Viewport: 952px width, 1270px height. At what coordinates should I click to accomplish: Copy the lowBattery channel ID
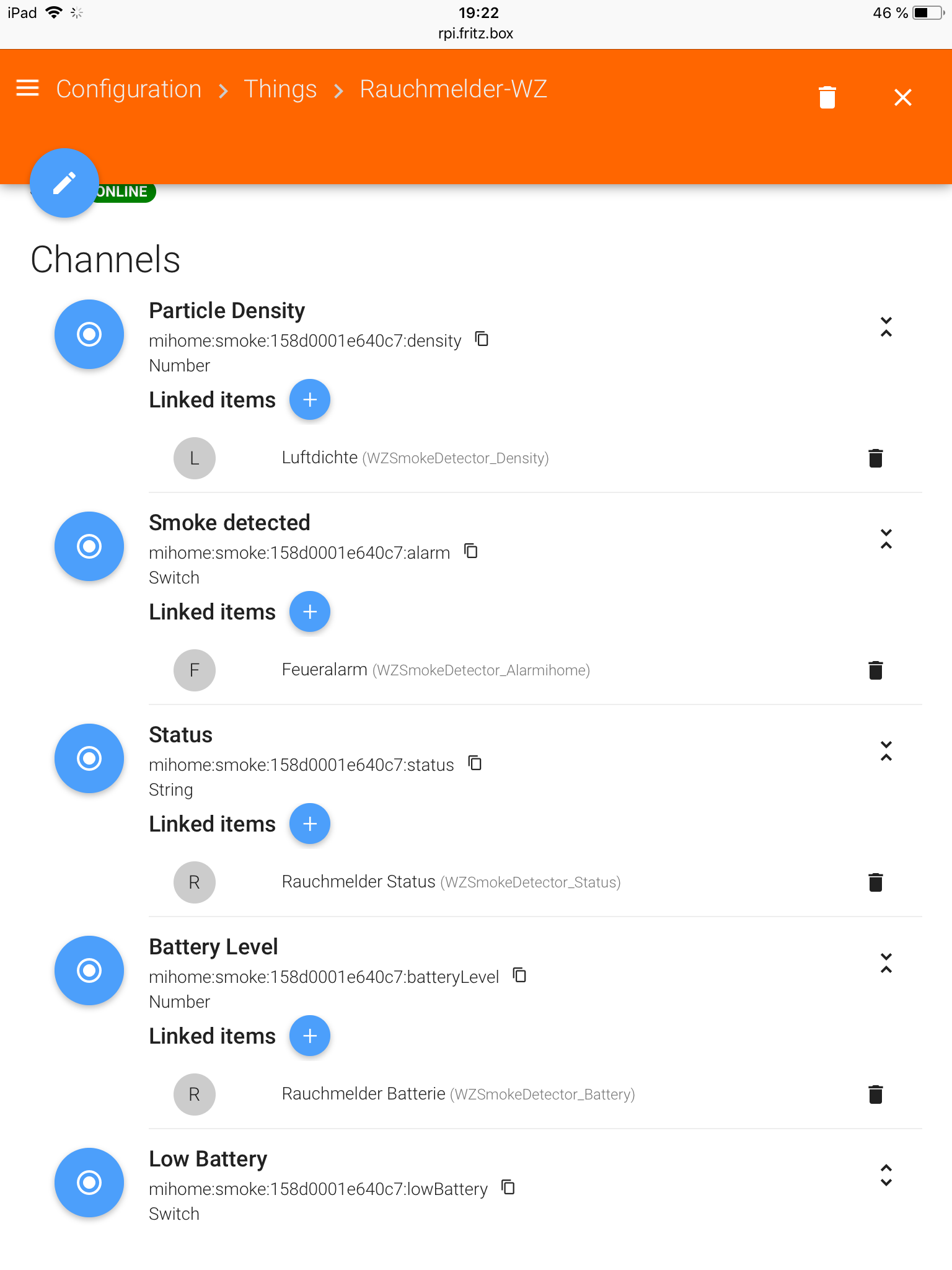click(x=508, y=1187)
